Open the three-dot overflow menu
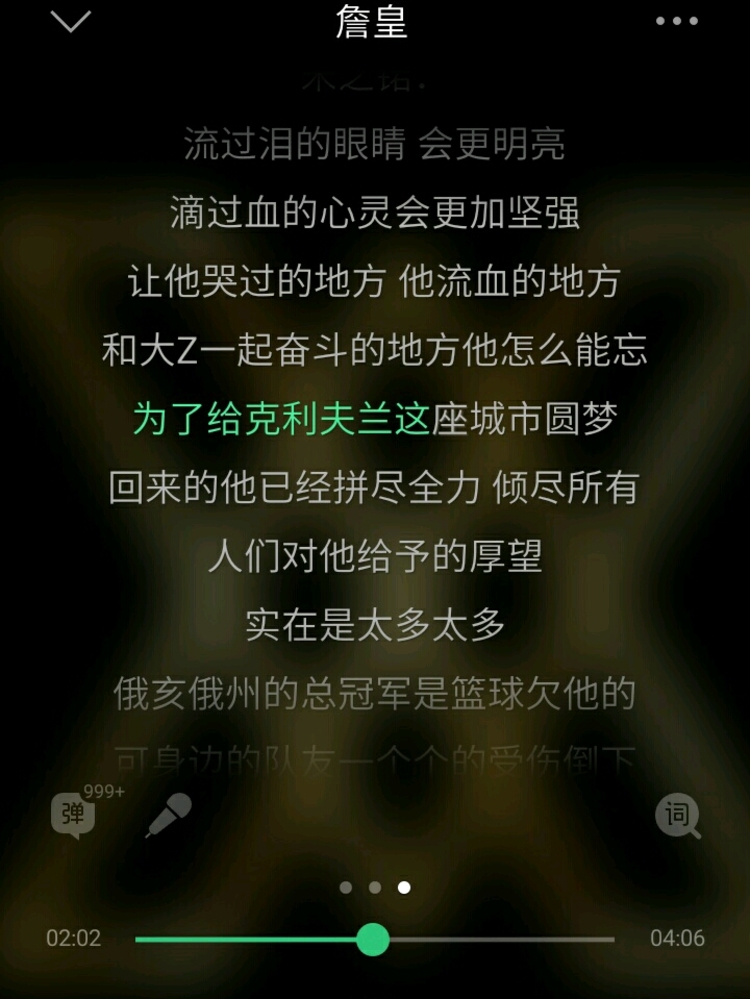750x999 pixels. [676, 21]
